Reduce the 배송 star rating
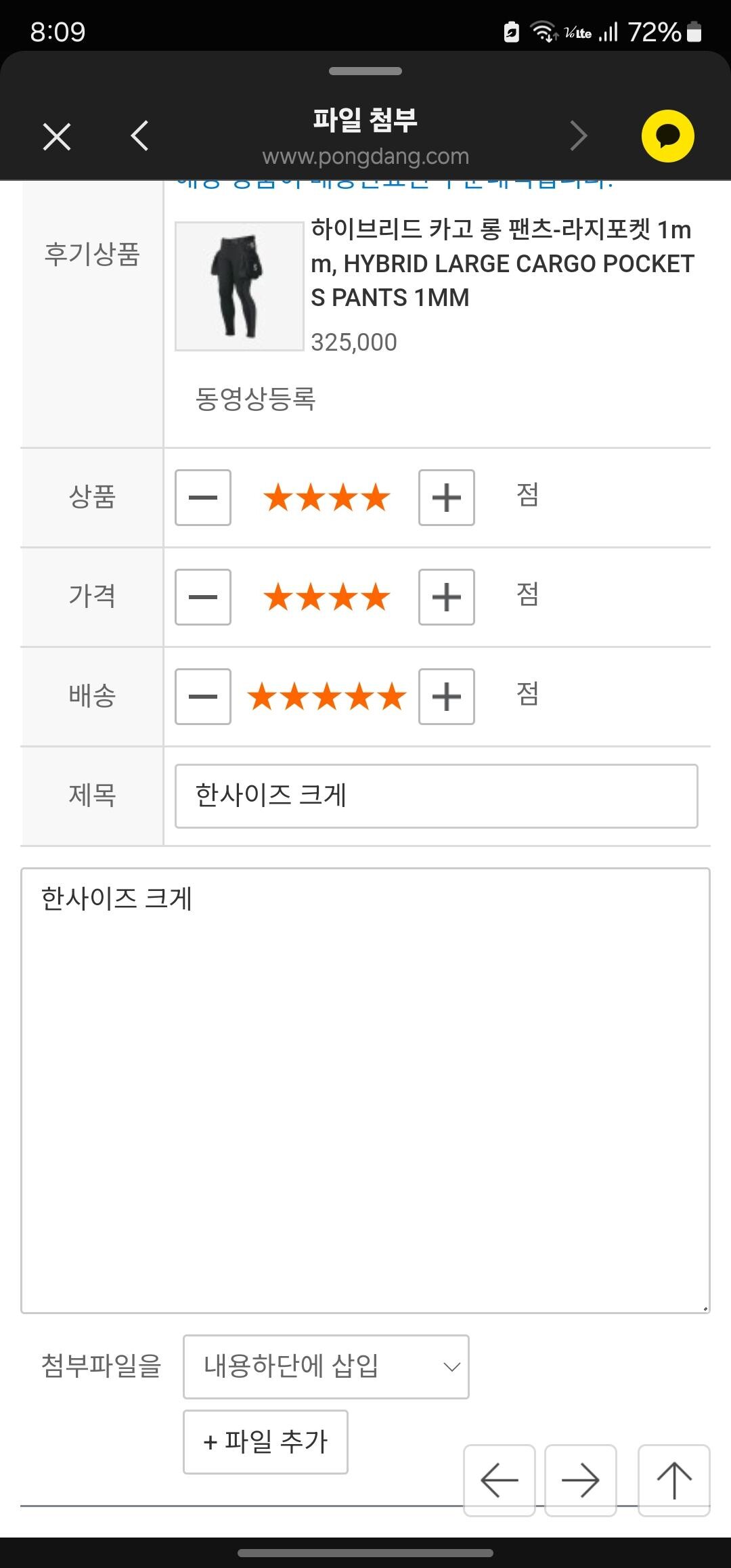 click(x=203, y=697)
